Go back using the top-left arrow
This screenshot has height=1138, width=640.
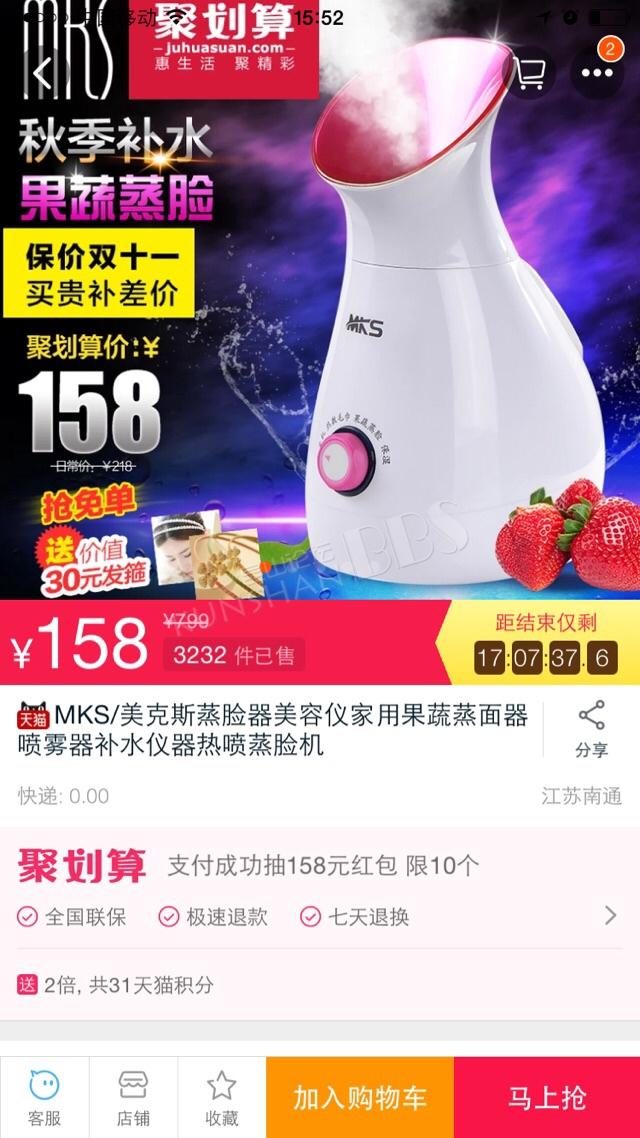[x=41, y=73]
